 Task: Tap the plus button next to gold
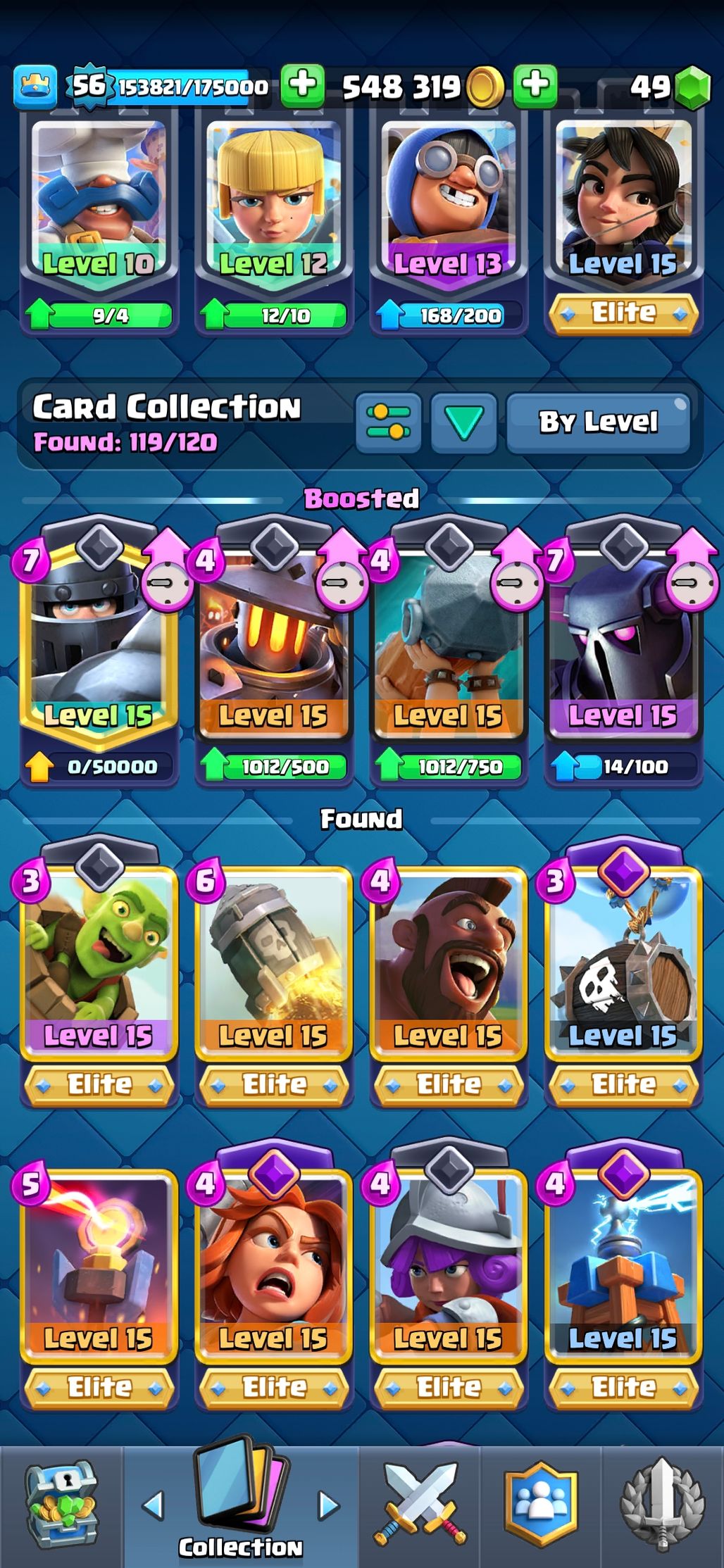coord(535,86)
